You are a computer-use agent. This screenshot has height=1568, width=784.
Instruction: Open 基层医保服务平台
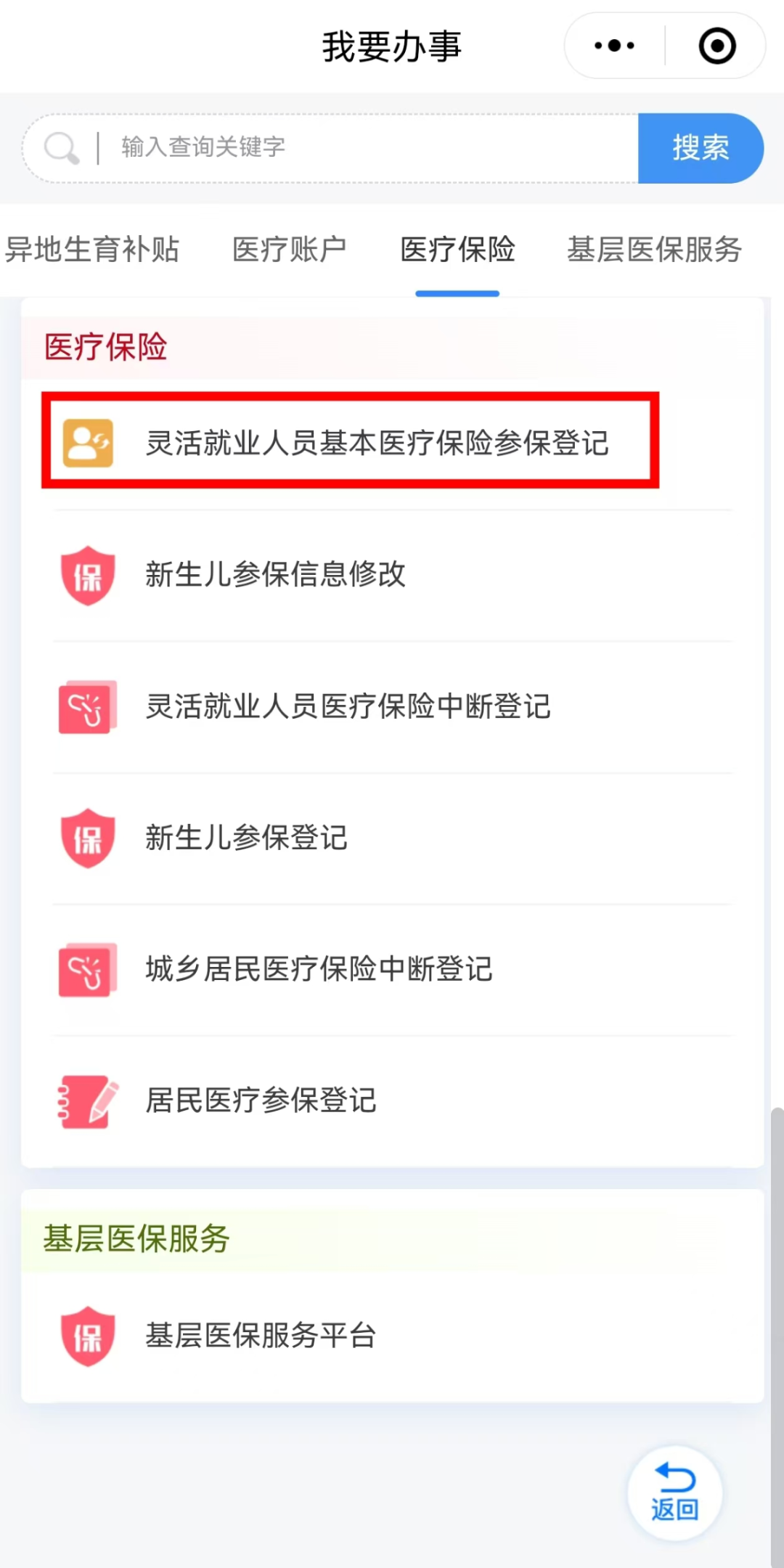pyautogui.click(x=261, y=1336)
